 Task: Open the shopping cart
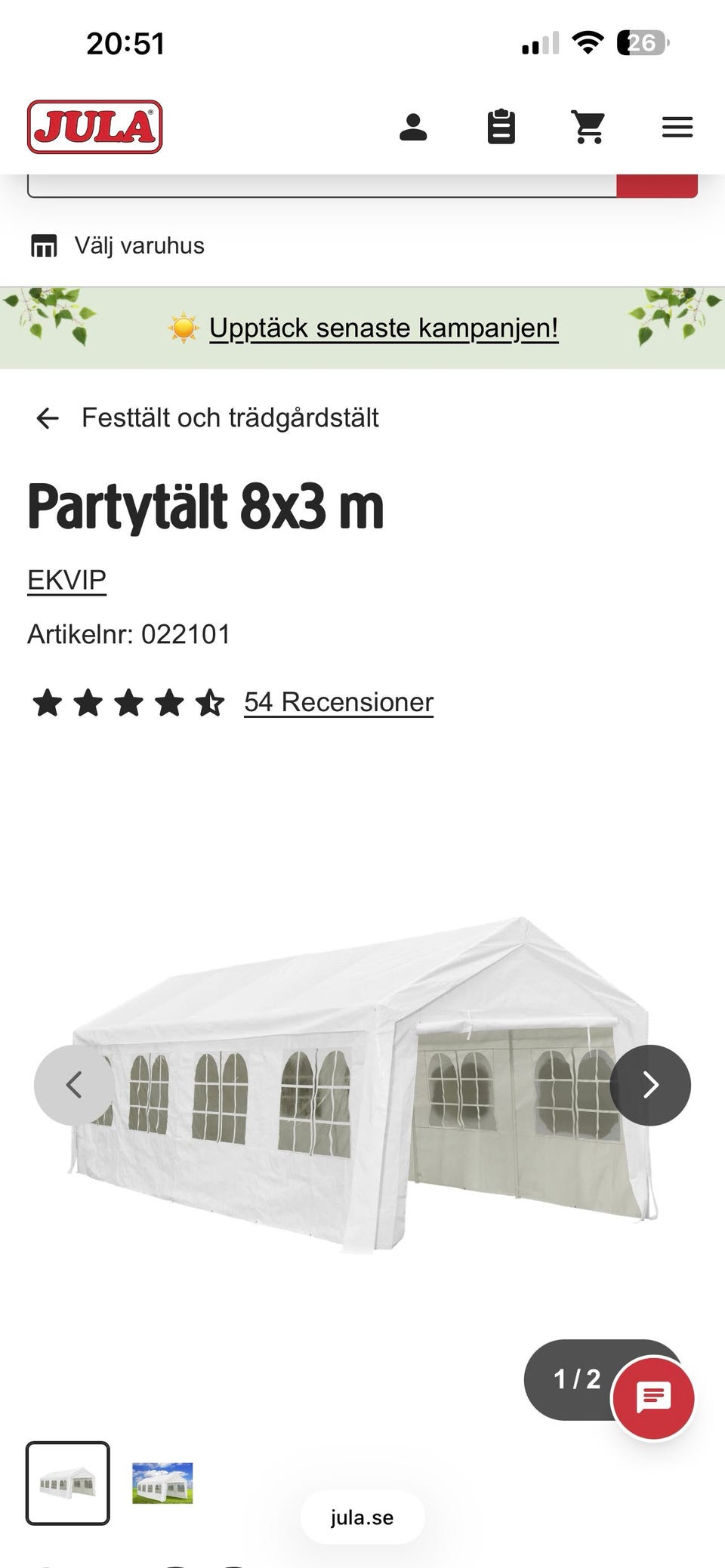click(588, 127)
